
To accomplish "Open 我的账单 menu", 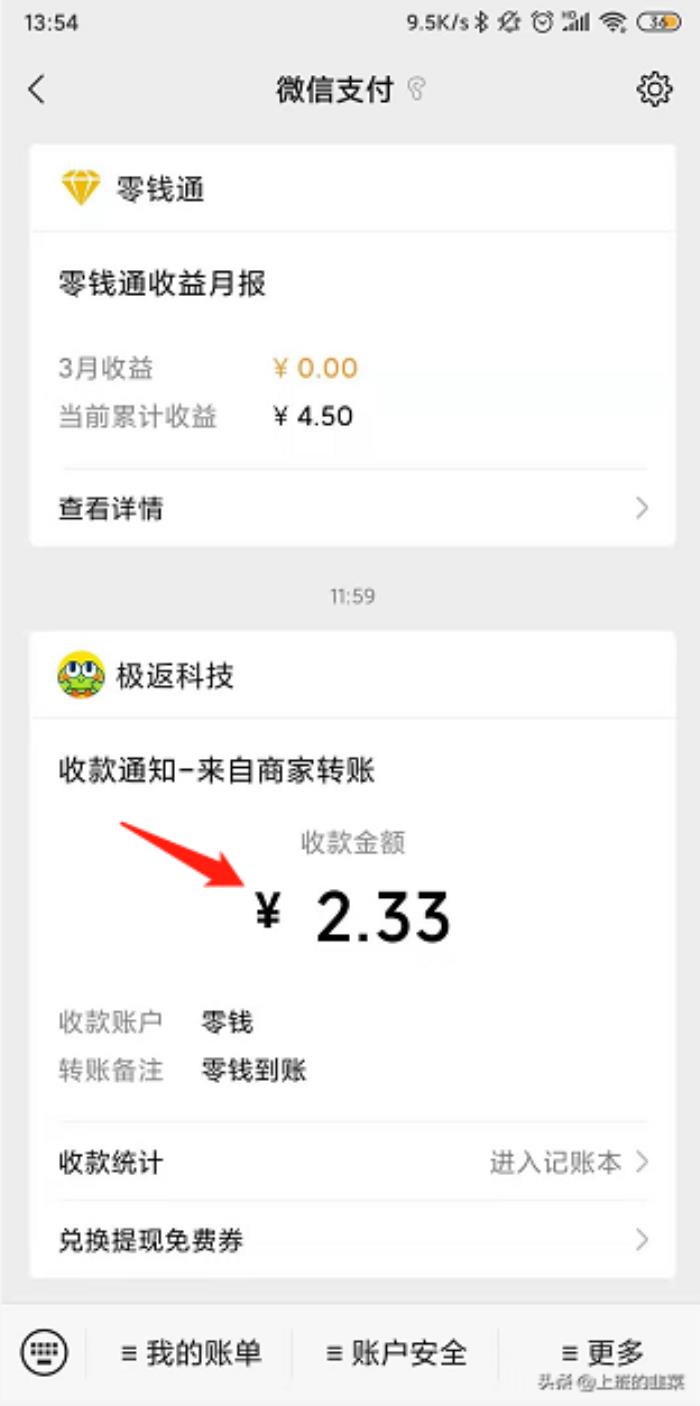I will tap(191, 1353).
